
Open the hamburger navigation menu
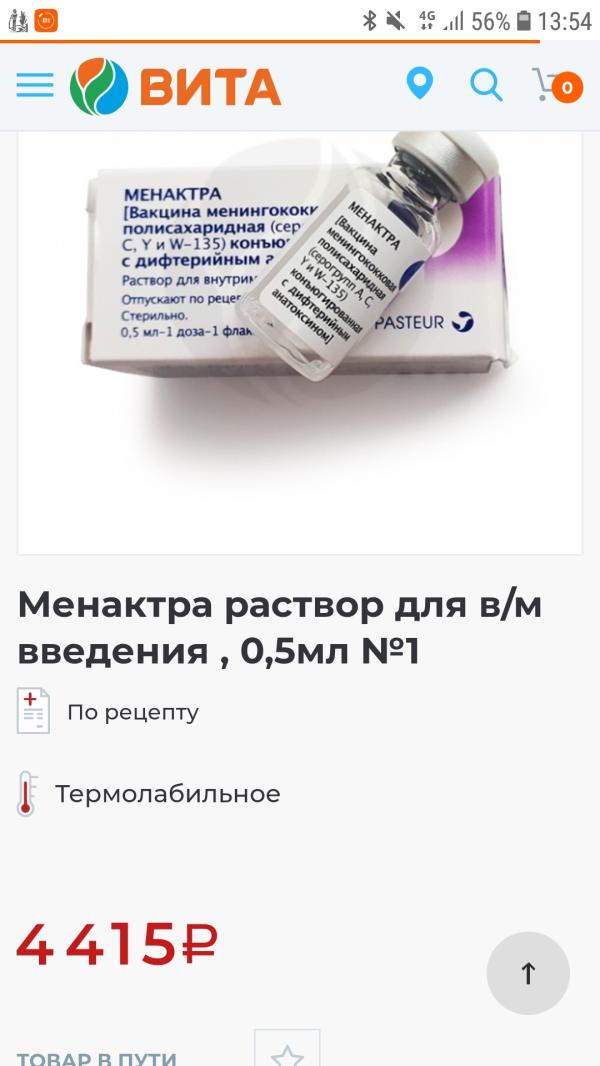[x=35, y=86]
